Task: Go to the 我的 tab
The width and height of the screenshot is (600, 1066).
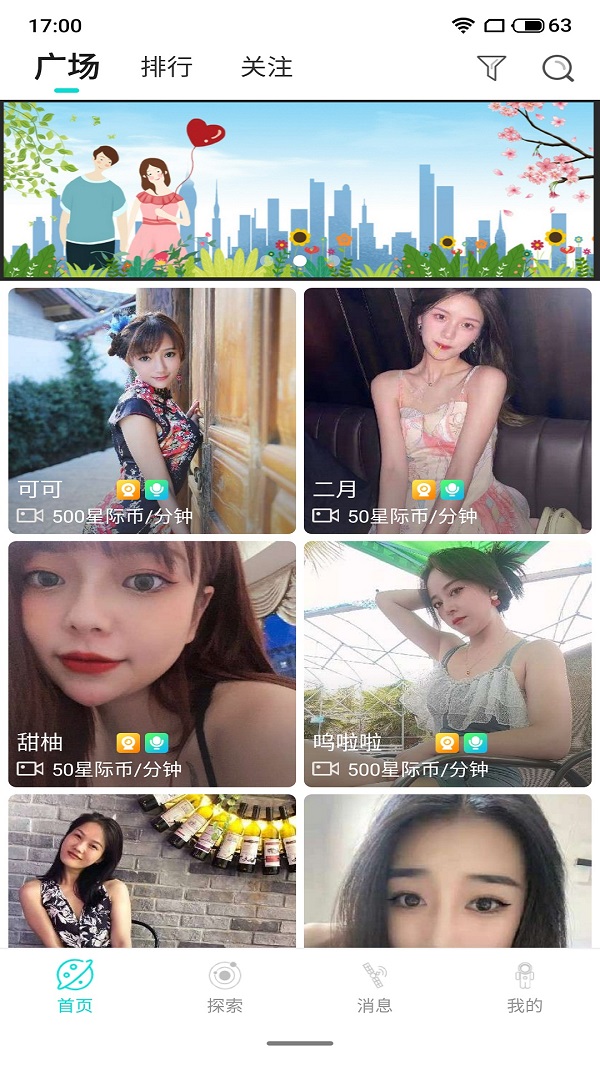Action: (x=525, y=986)
